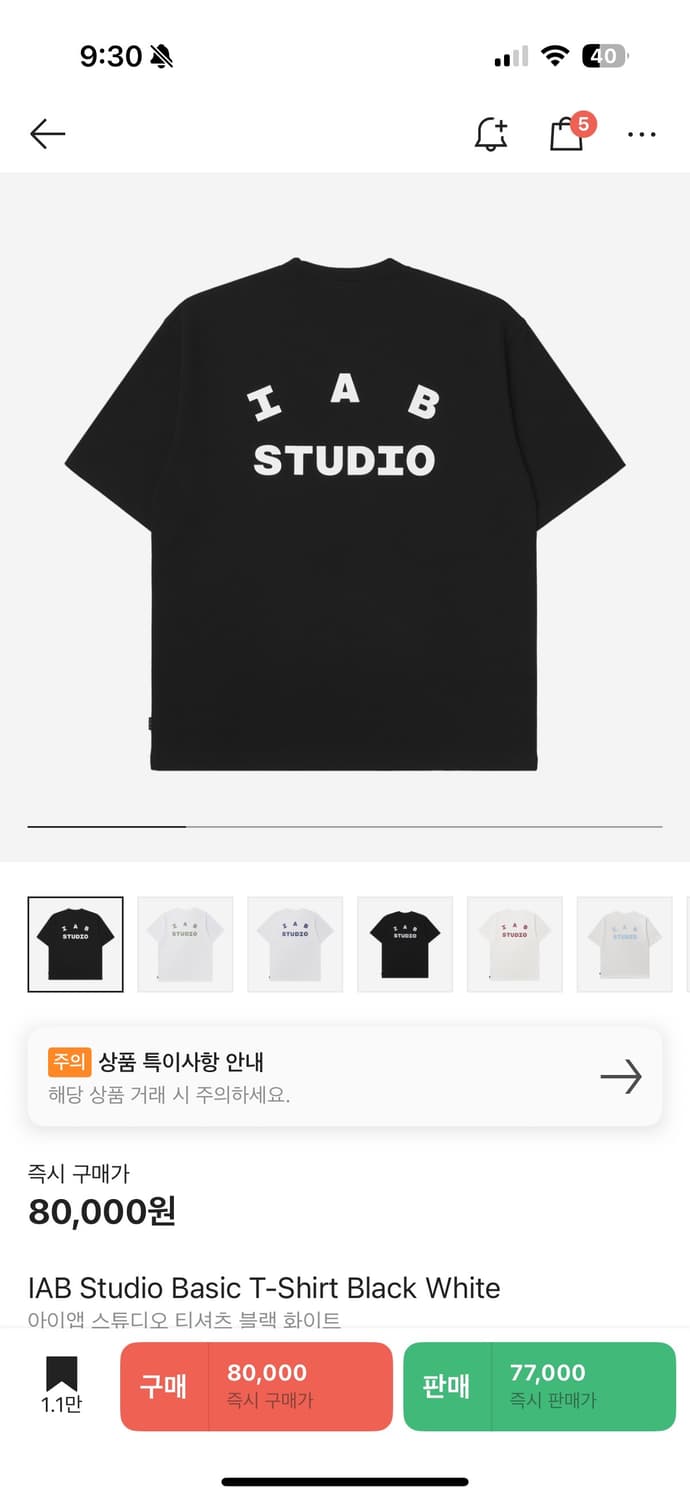The image size is (690, 1500).
Task: Go back using the arrow
Action: click(47, 134)
